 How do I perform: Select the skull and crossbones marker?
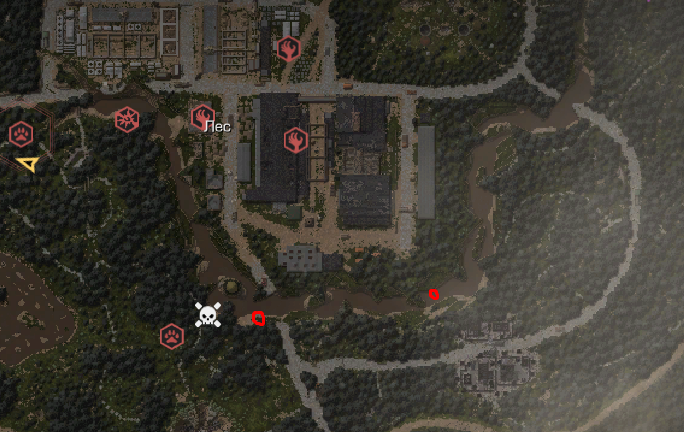(207, 315)
